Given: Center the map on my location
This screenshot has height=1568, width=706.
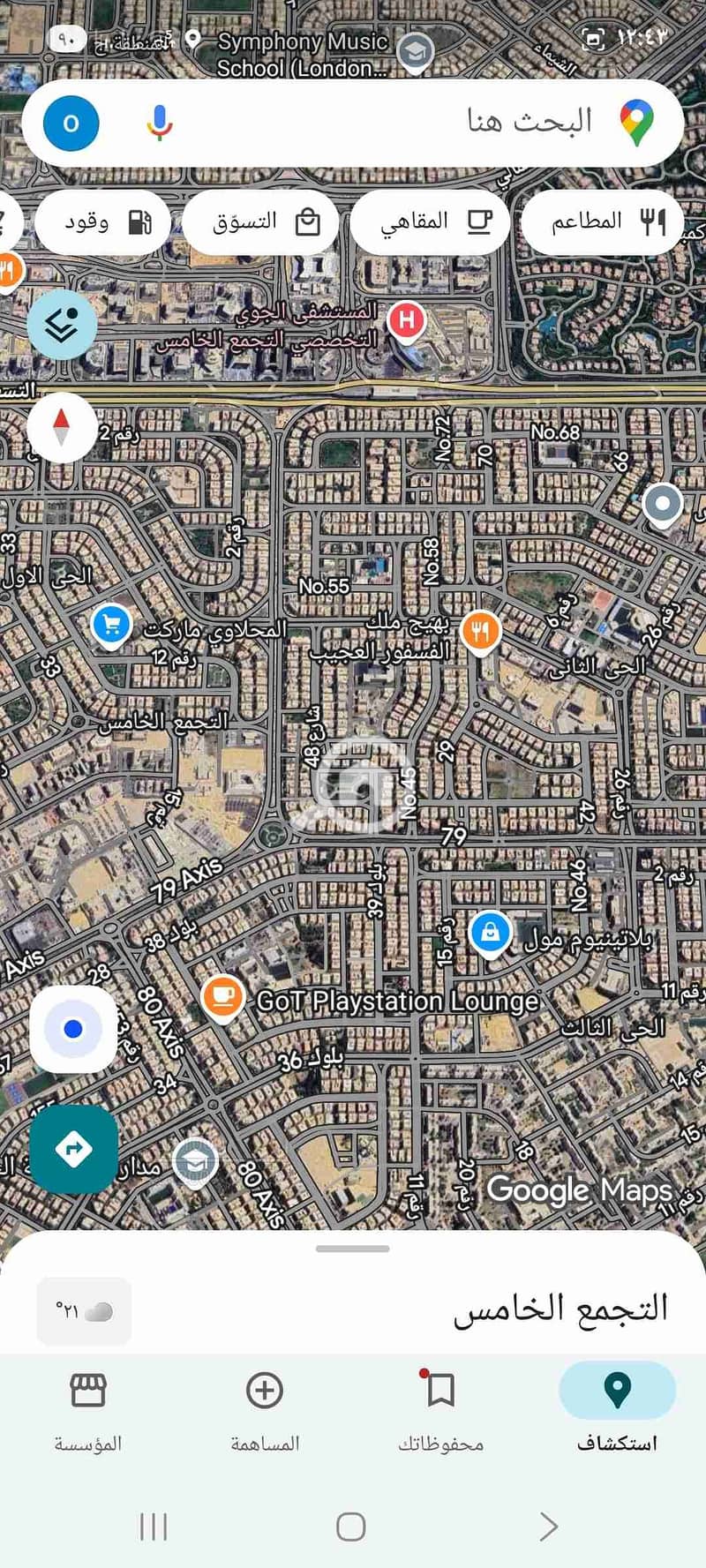Looking at the screenshot, I should (x=73, y=1029).
